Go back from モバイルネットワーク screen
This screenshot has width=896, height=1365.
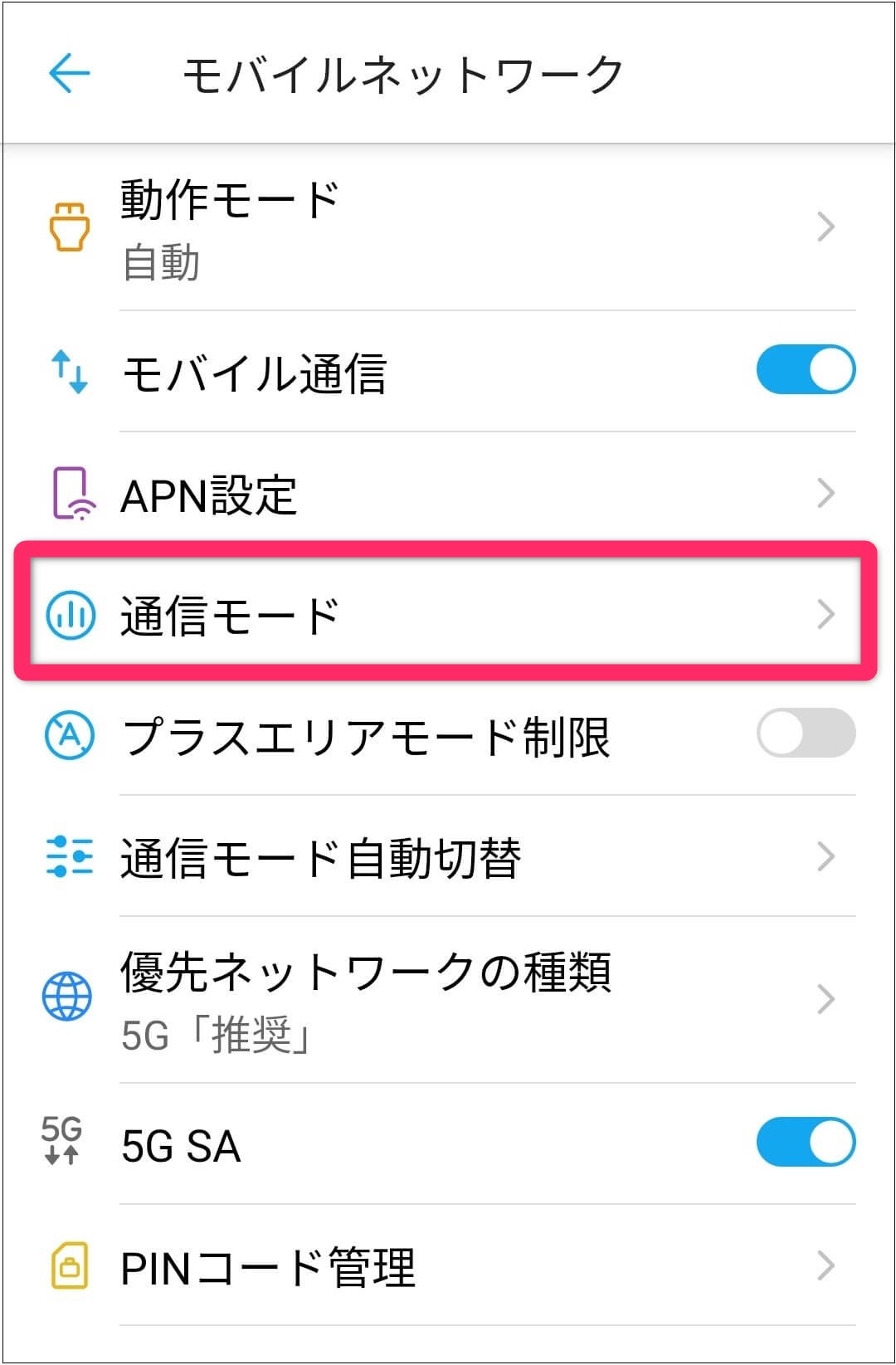[69, 75]
